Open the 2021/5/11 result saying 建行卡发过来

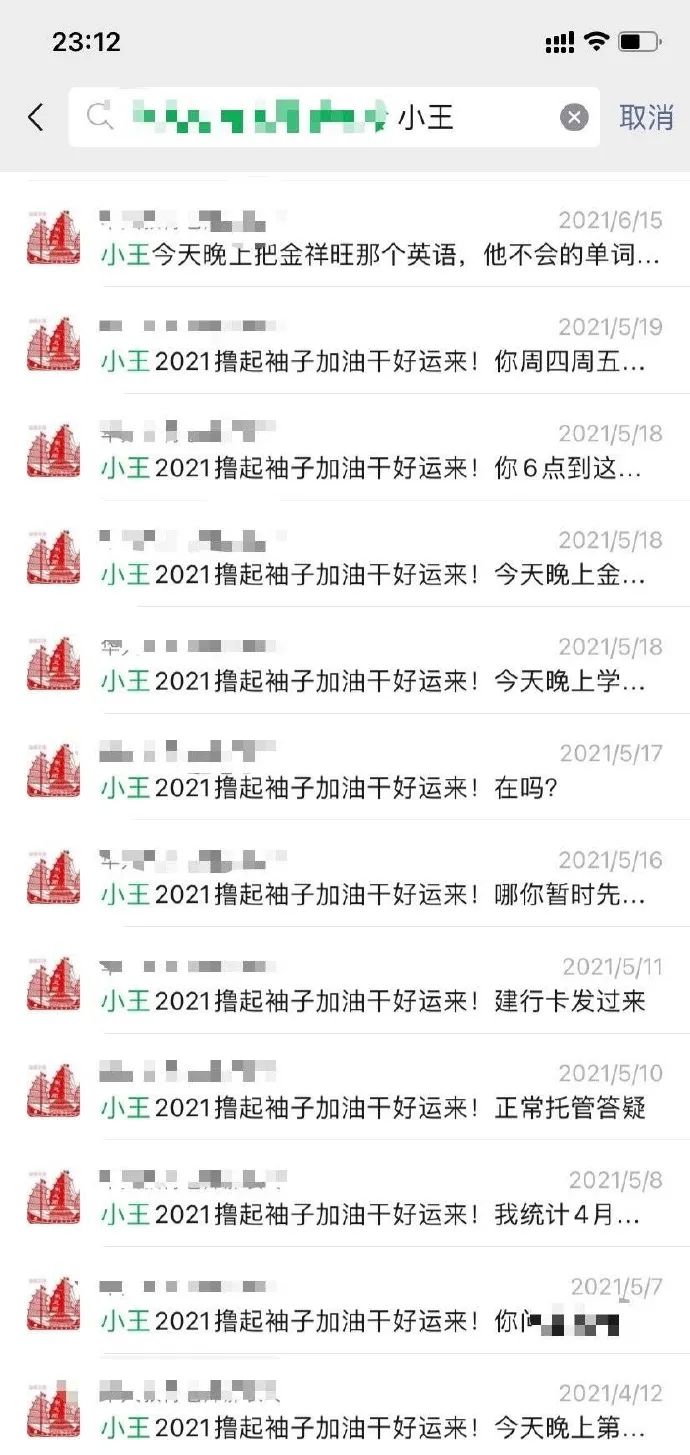[380, 985]
